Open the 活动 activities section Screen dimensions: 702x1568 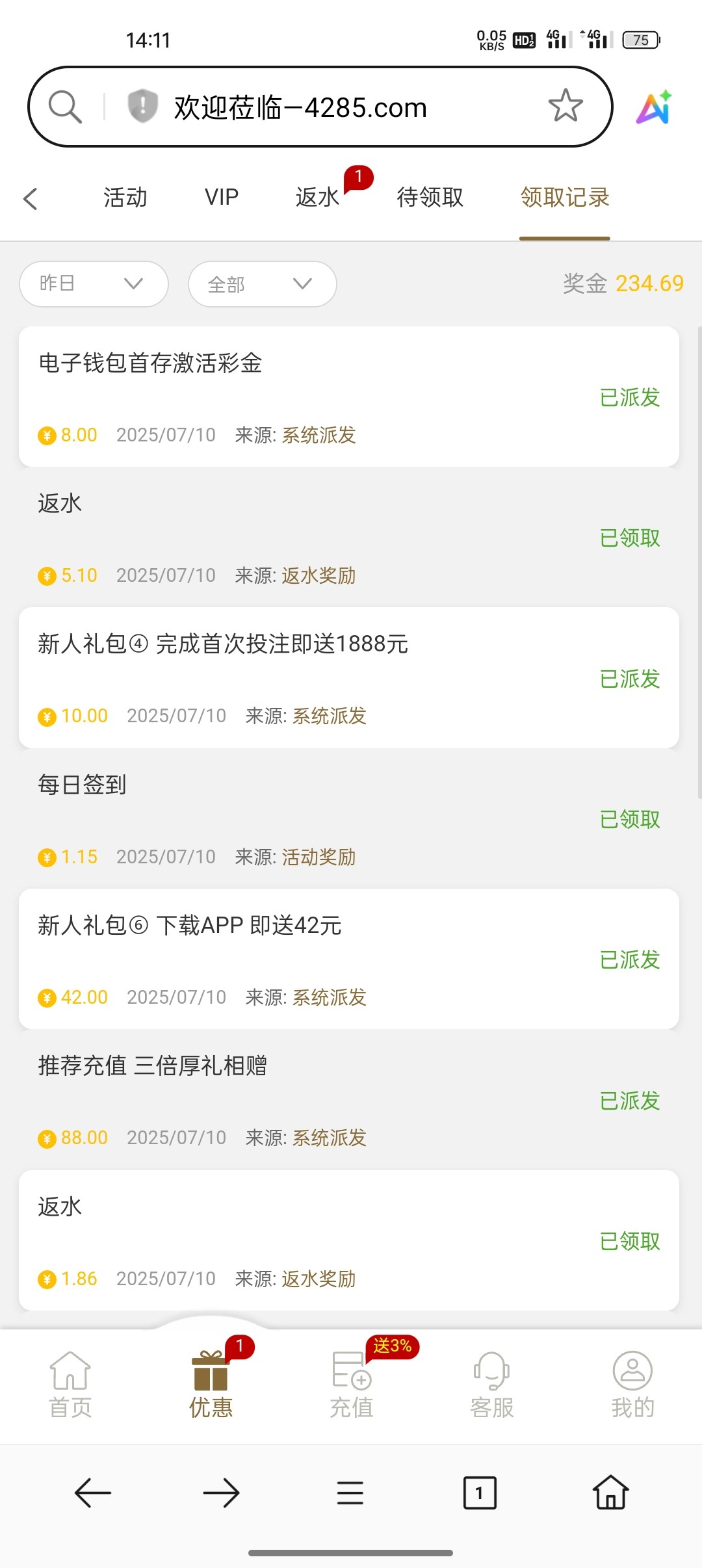125,198
